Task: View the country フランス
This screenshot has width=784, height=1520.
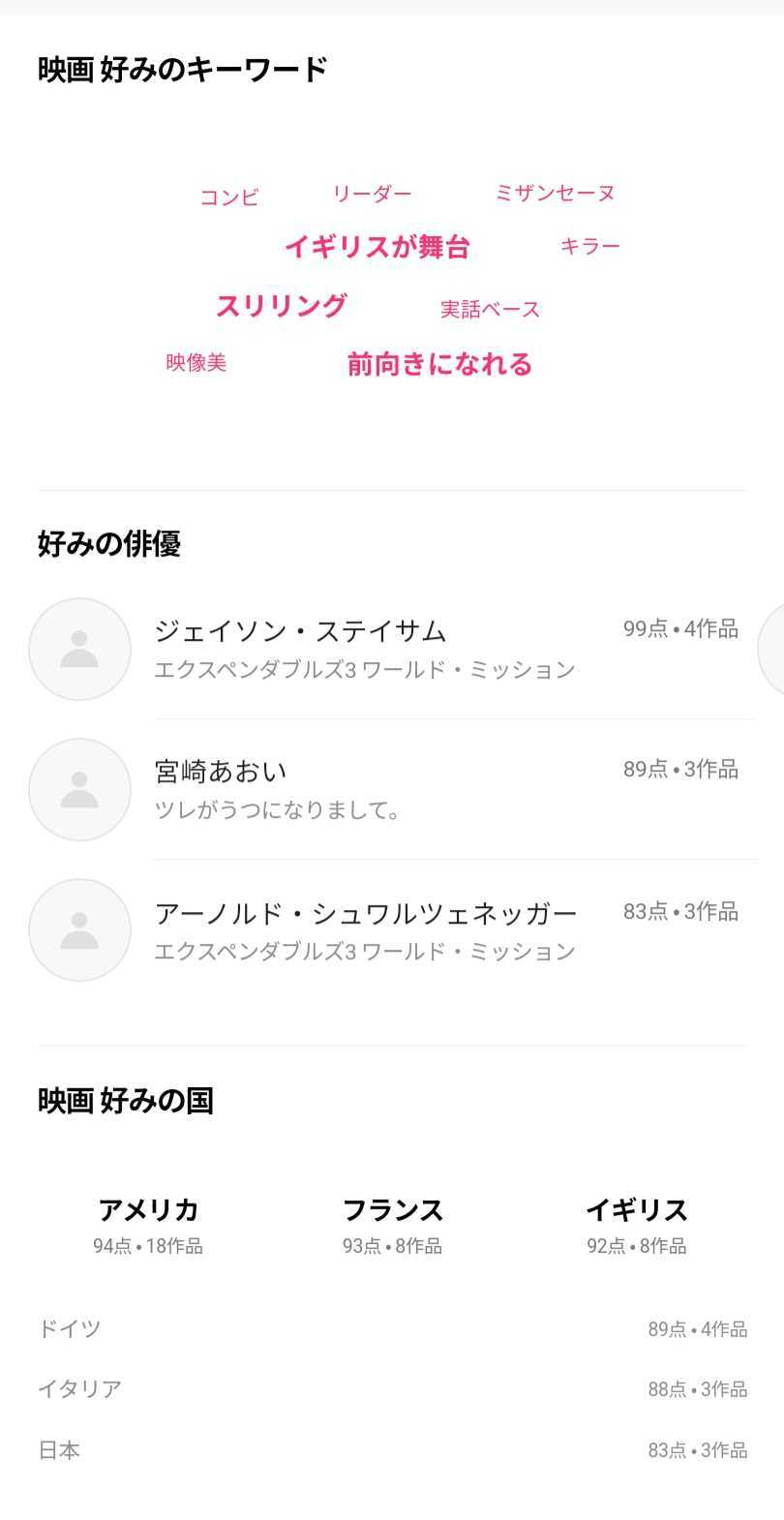Action: (392, 1226)
